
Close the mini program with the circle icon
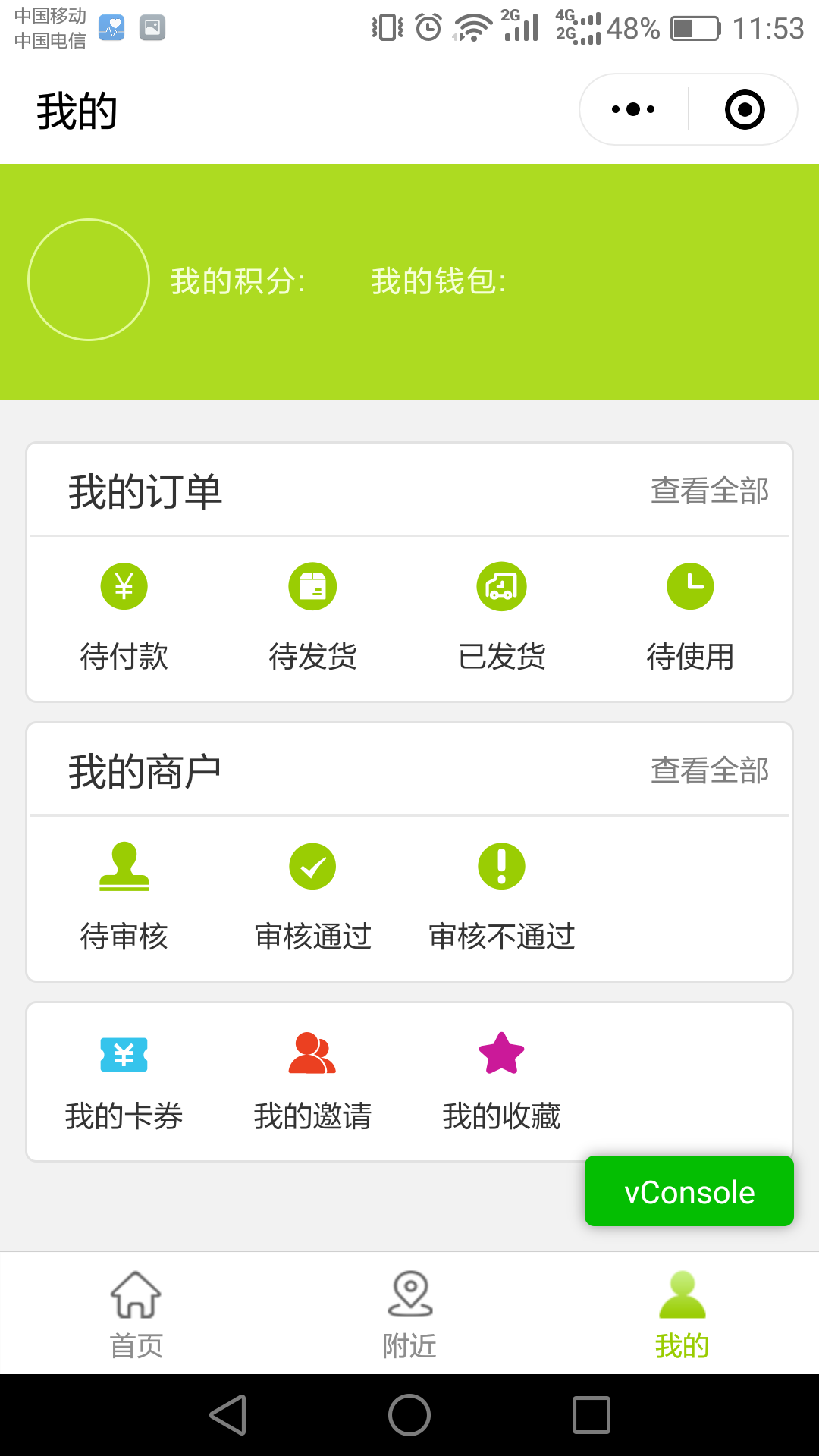pyautogui.click(x=745, y=109)
